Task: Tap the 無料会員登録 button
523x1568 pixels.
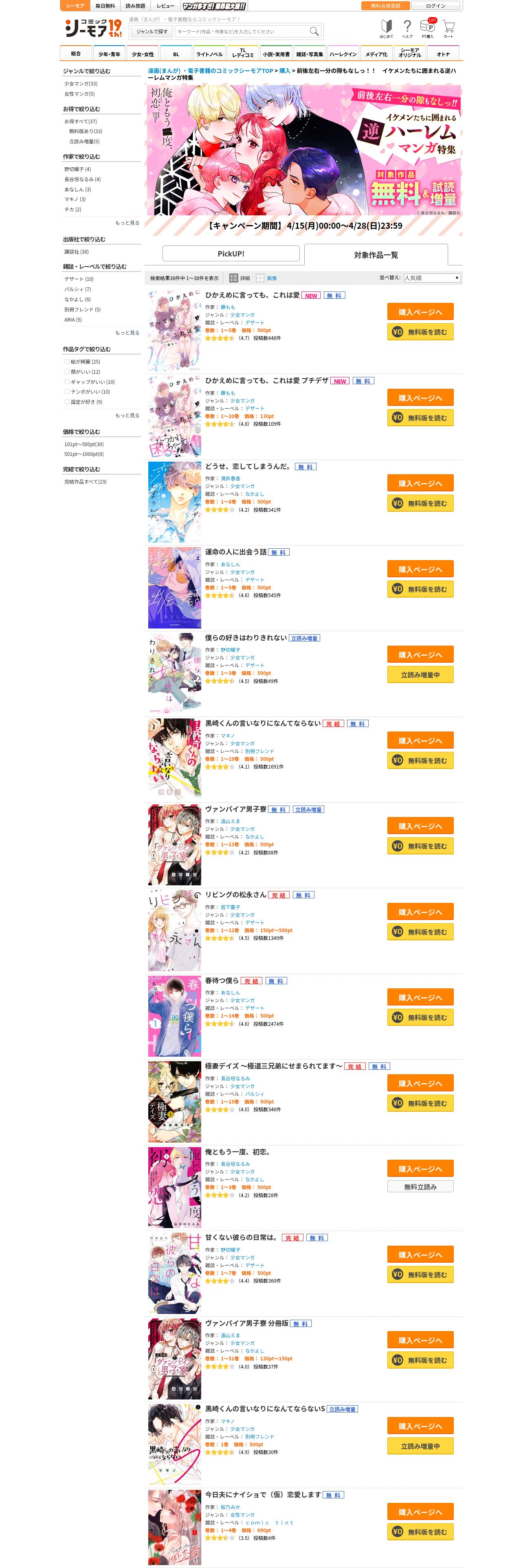Action: (385, 5)
